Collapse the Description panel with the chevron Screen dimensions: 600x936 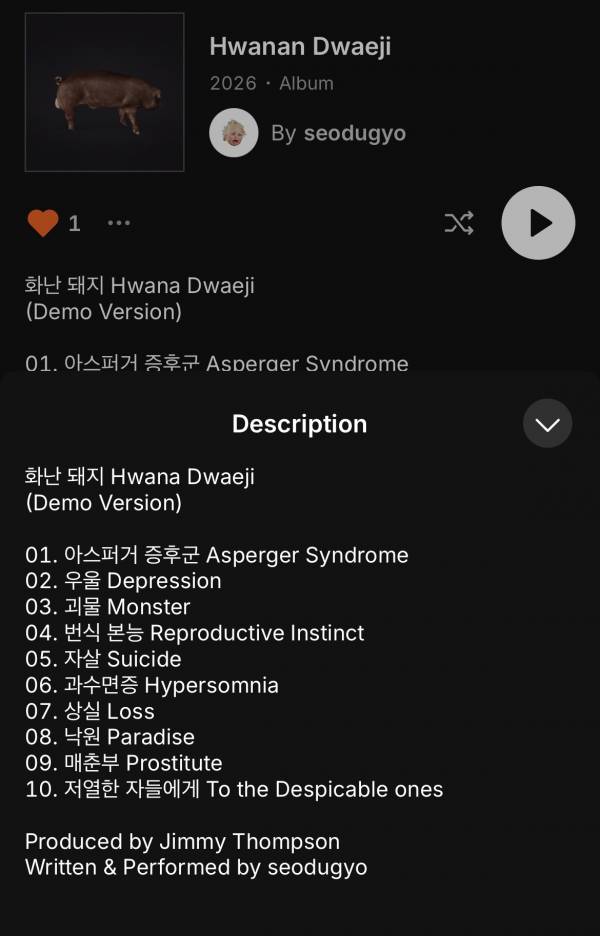click(547, 424)
